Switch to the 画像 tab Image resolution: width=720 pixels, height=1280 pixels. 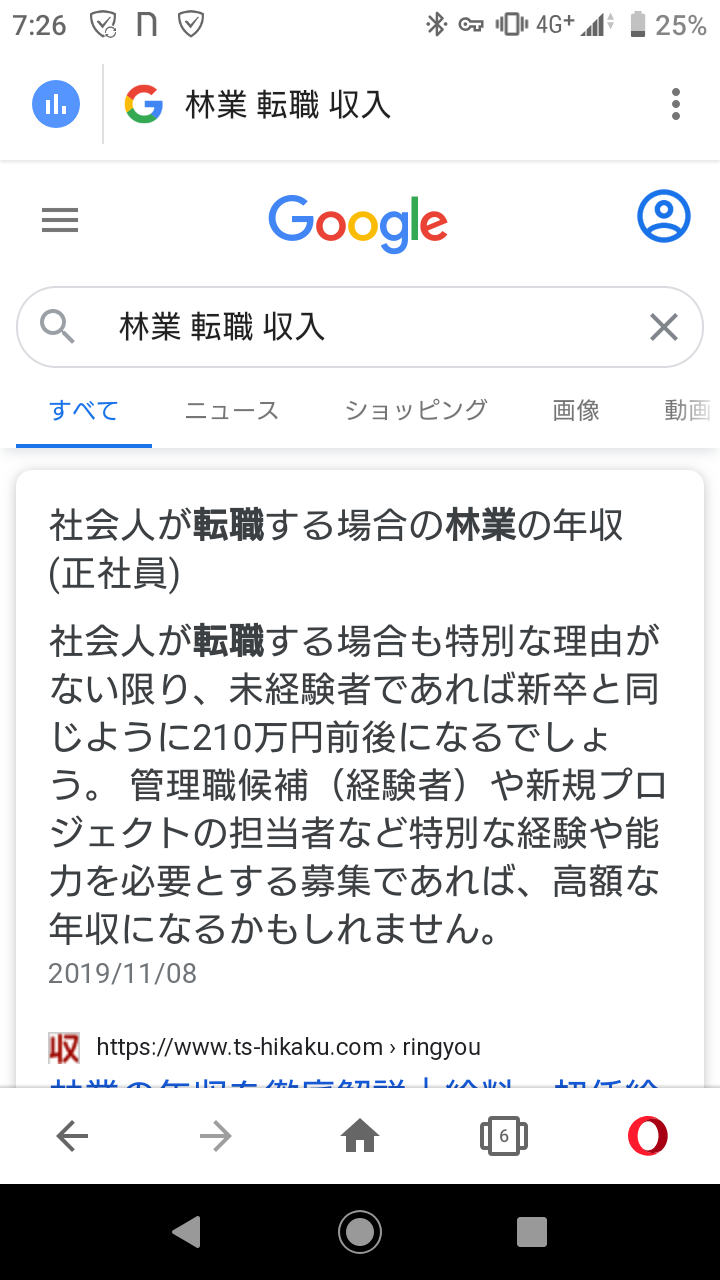point(576,410)
